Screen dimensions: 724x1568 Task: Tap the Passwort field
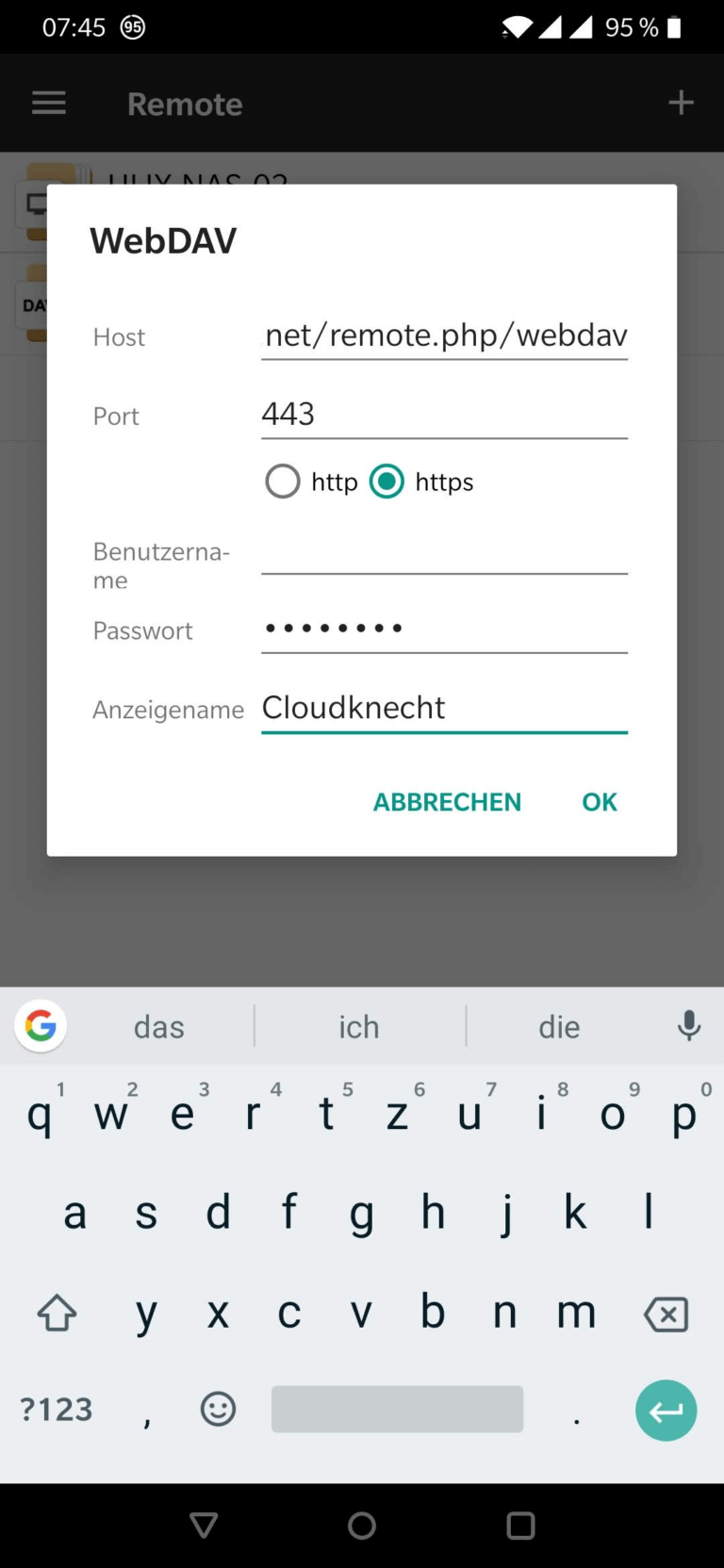coord(443,629)
